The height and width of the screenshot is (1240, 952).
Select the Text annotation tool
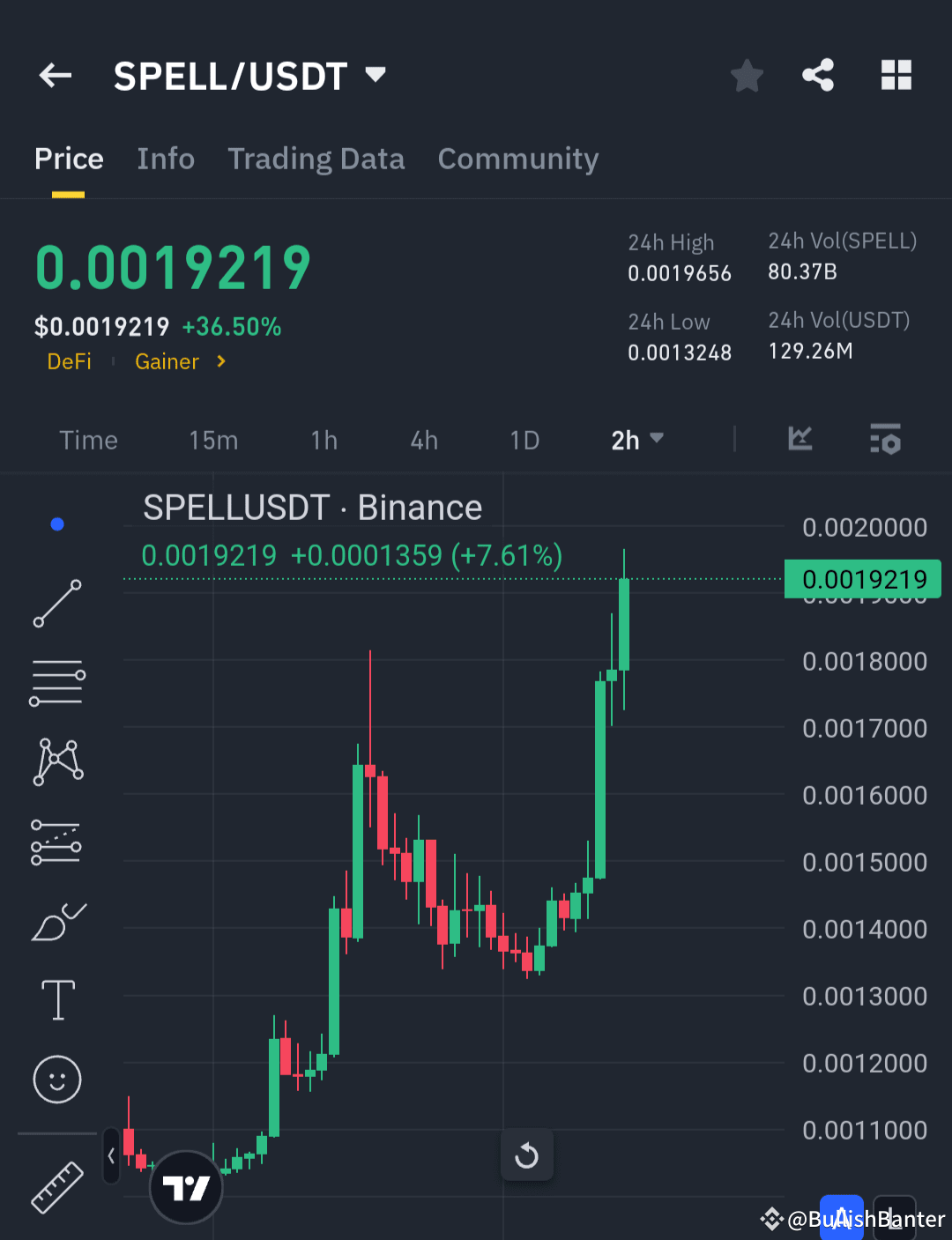56,999
